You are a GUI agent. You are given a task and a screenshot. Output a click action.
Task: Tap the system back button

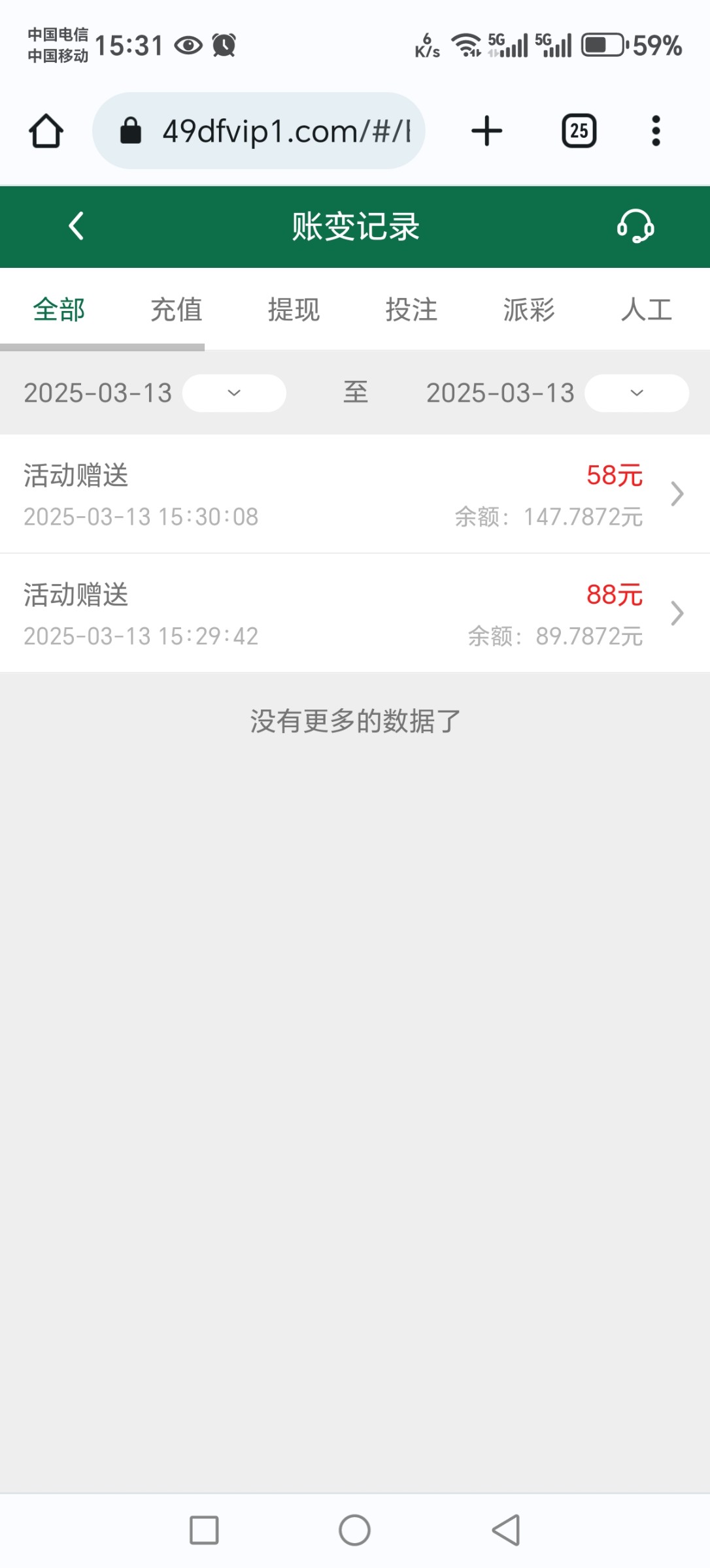point(506,1530)
